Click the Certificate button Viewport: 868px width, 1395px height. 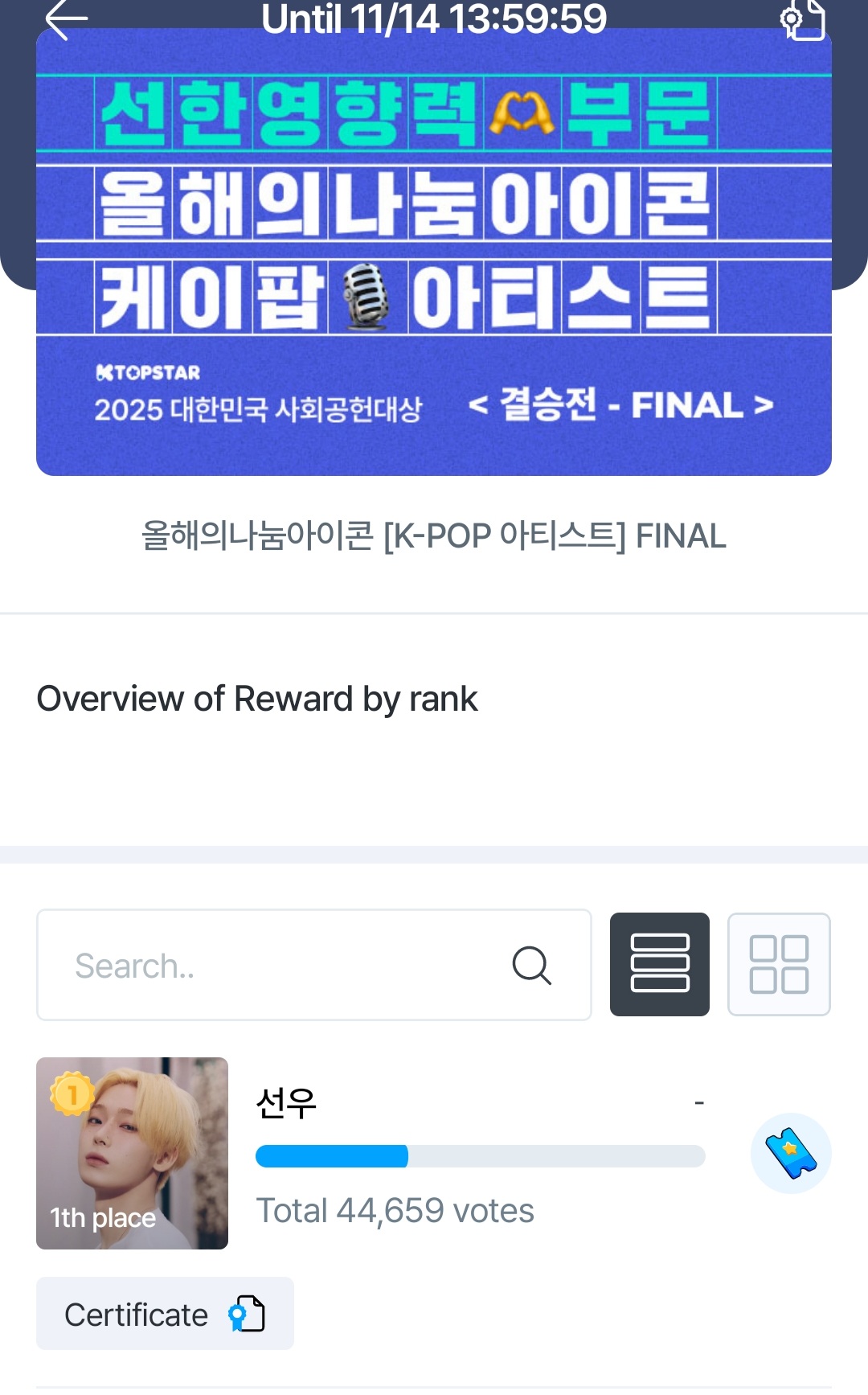[x=164, y=1313]
